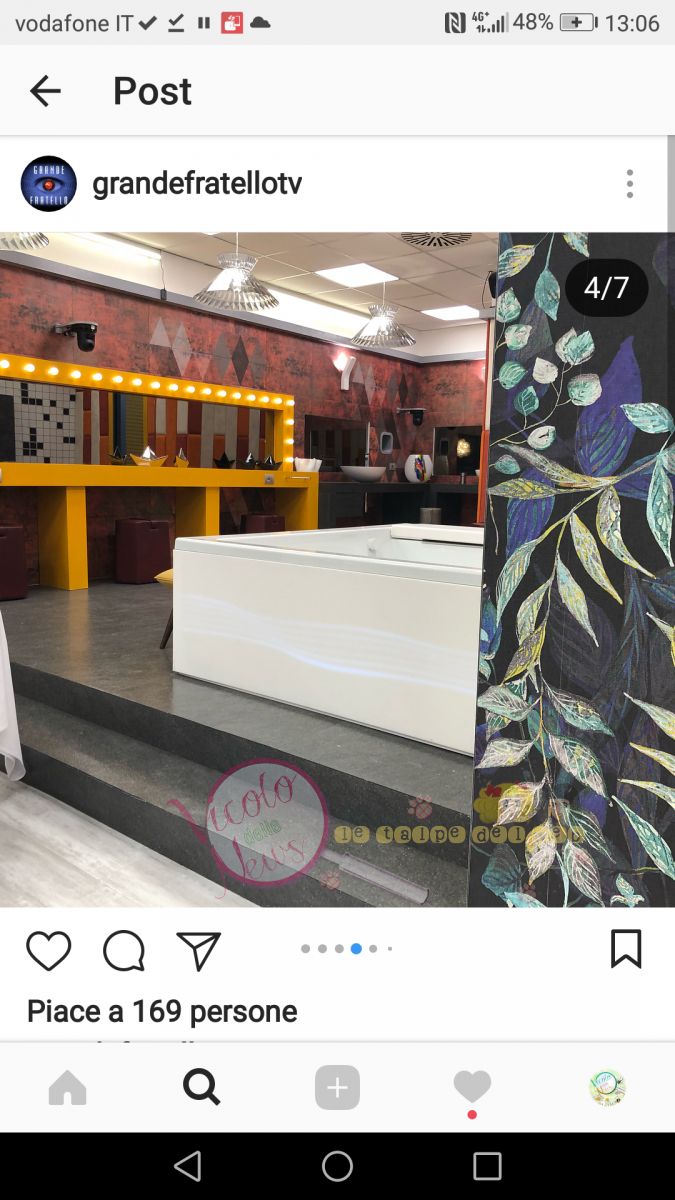Tap the Android home button
Screen dimensions: 675x1200
337,1166
